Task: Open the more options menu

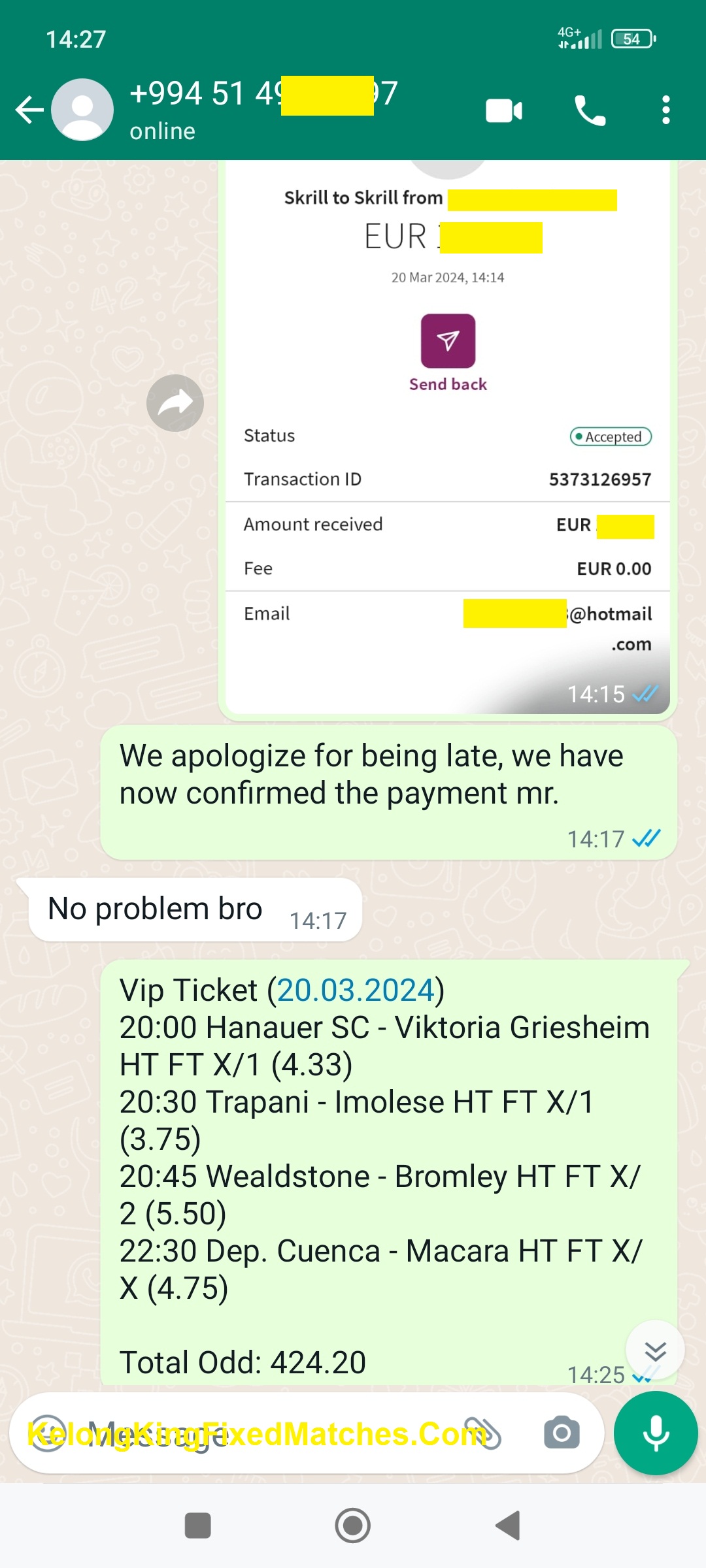Action: pyautogui.click(x=665, y=110)
